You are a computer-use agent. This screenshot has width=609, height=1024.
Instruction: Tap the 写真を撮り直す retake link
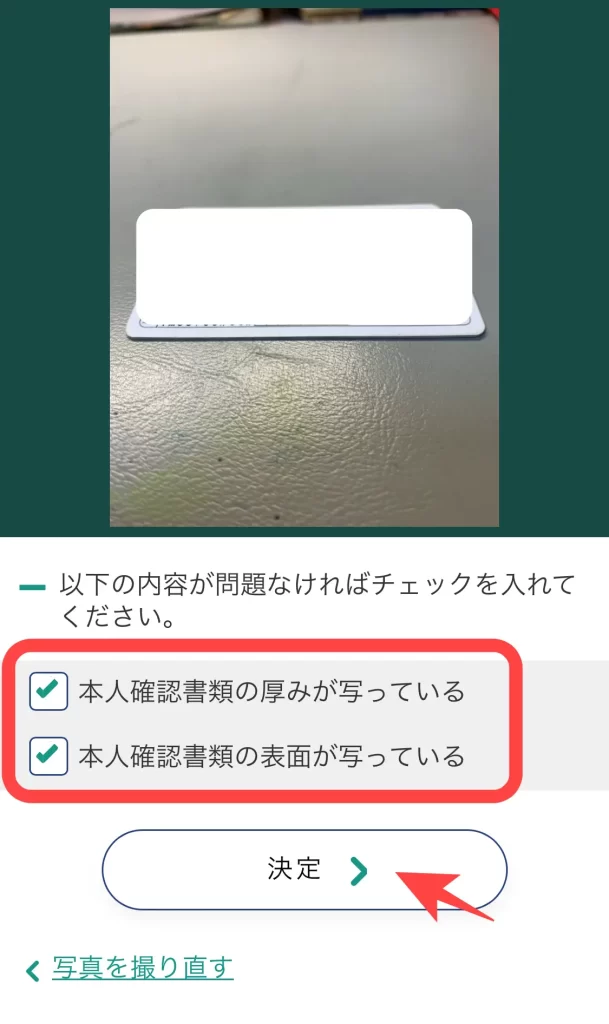click(142, 968)
